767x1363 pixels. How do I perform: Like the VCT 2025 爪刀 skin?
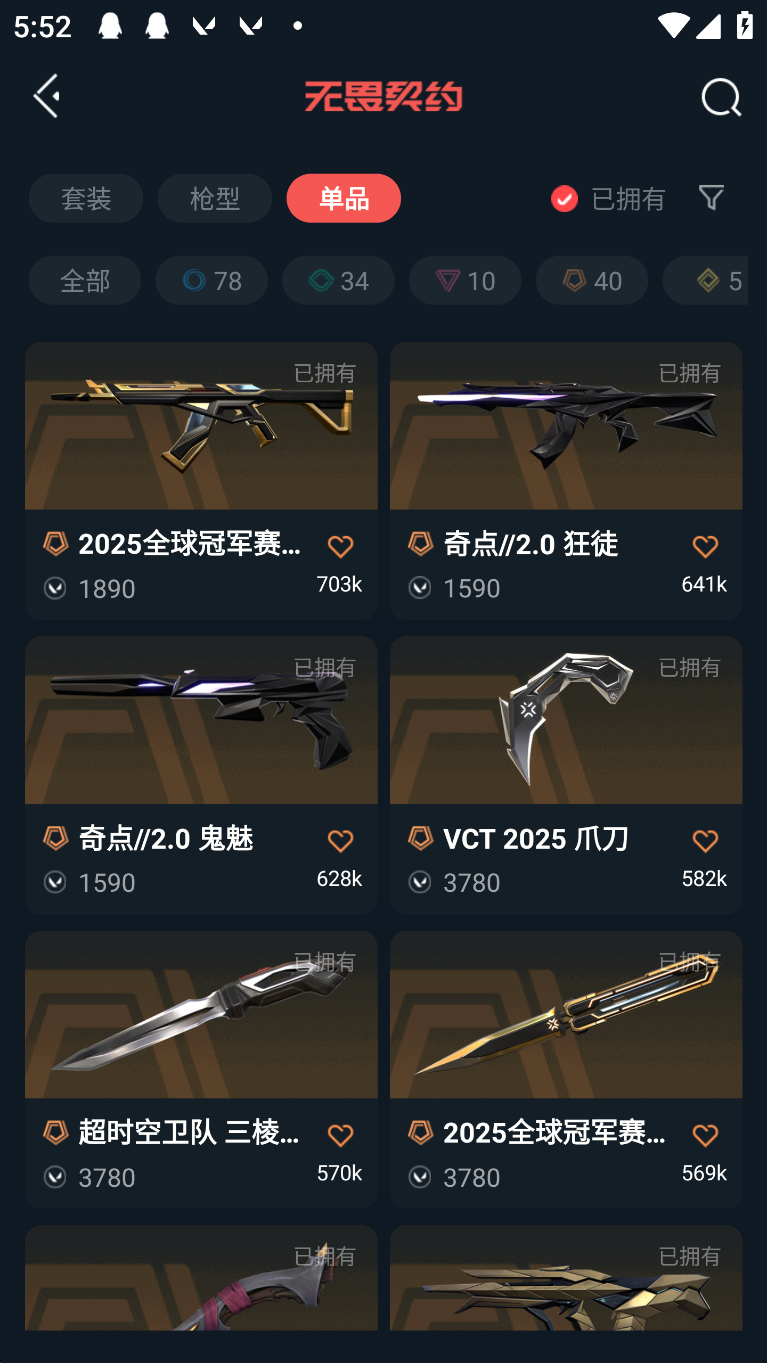(705, 840)
